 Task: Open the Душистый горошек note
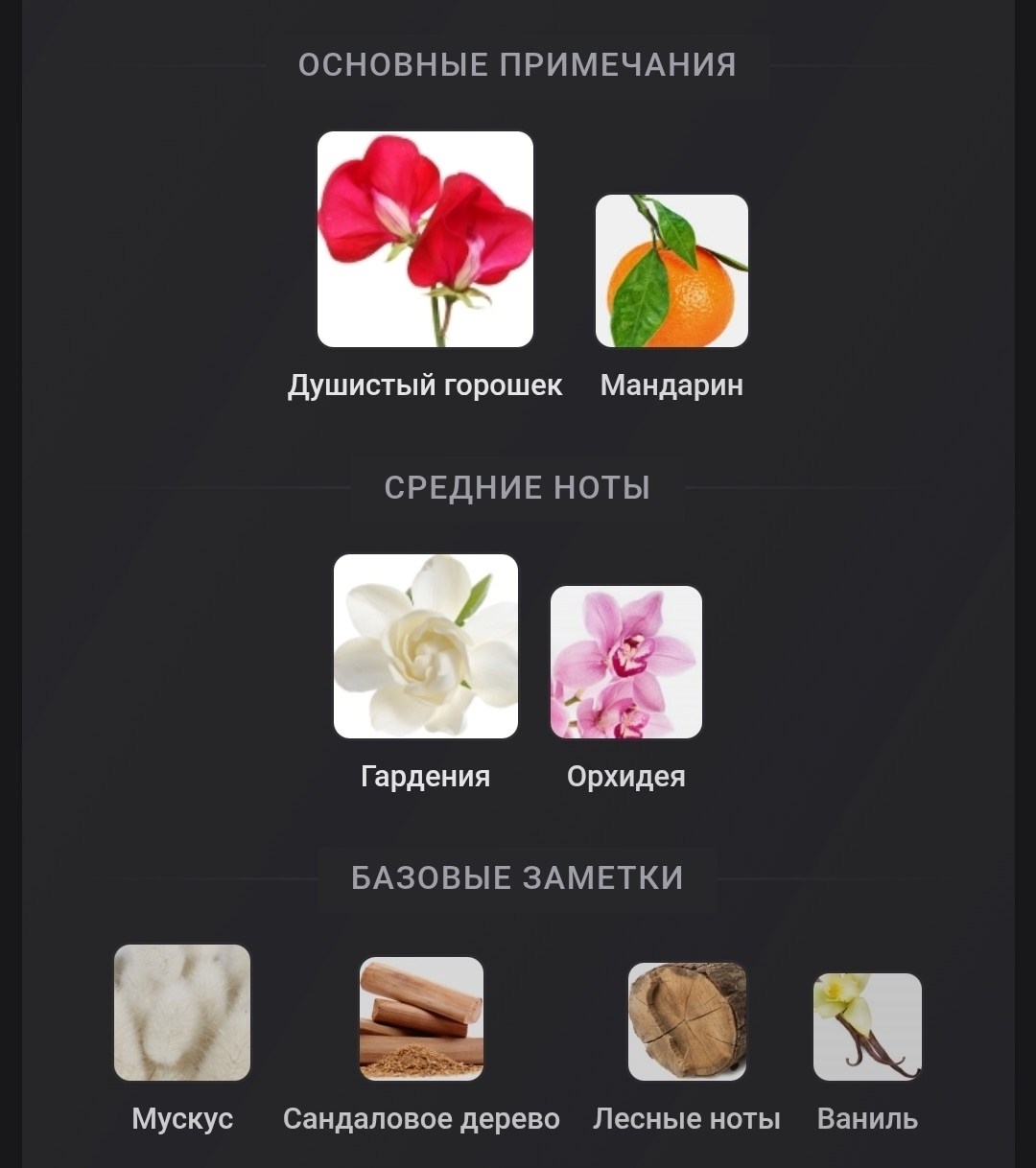425,240
